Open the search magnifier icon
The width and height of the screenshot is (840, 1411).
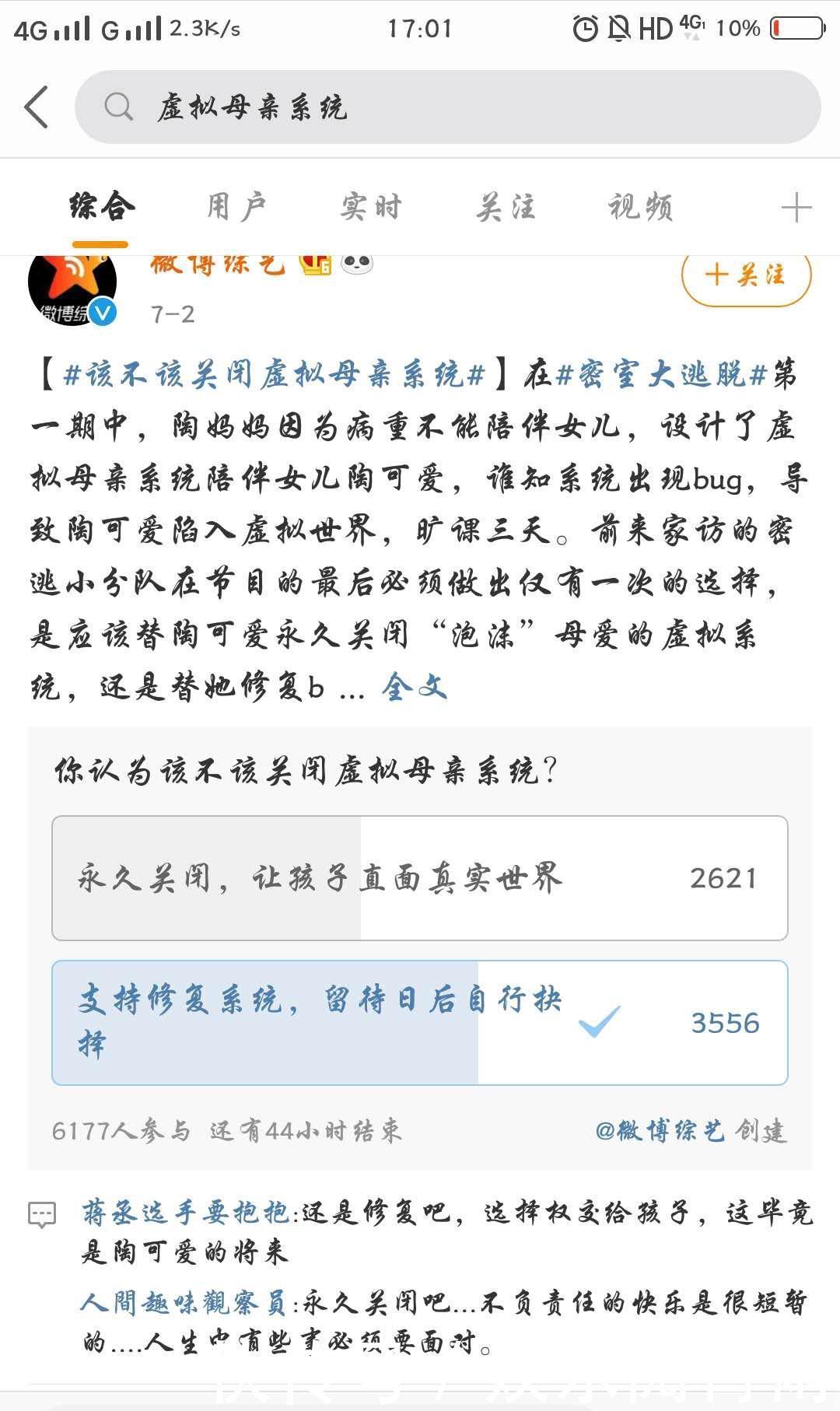click(x=118, y=108)
